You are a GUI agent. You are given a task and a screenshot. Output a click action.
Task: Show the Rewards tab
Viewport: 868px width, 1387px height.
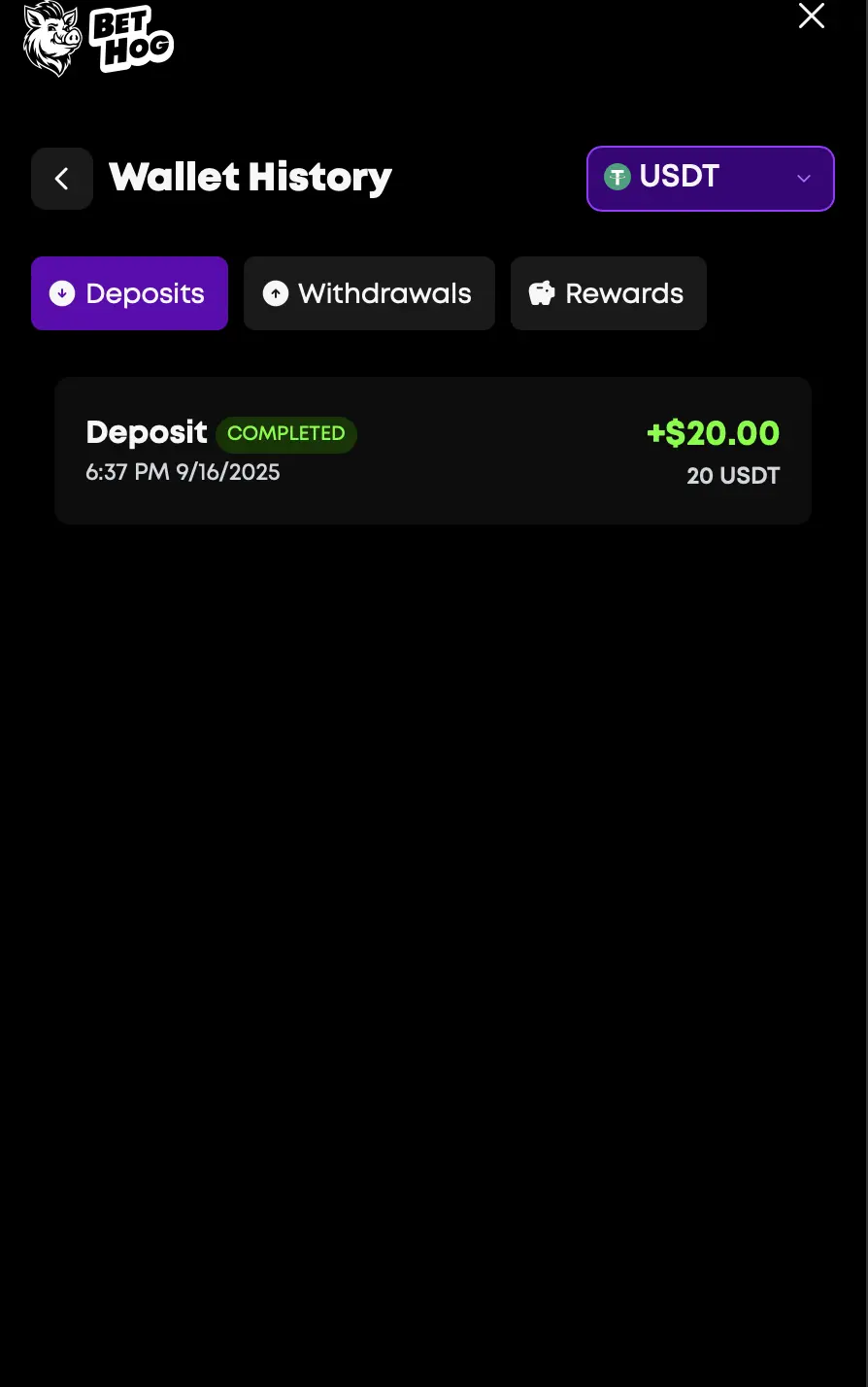(608, 293)
